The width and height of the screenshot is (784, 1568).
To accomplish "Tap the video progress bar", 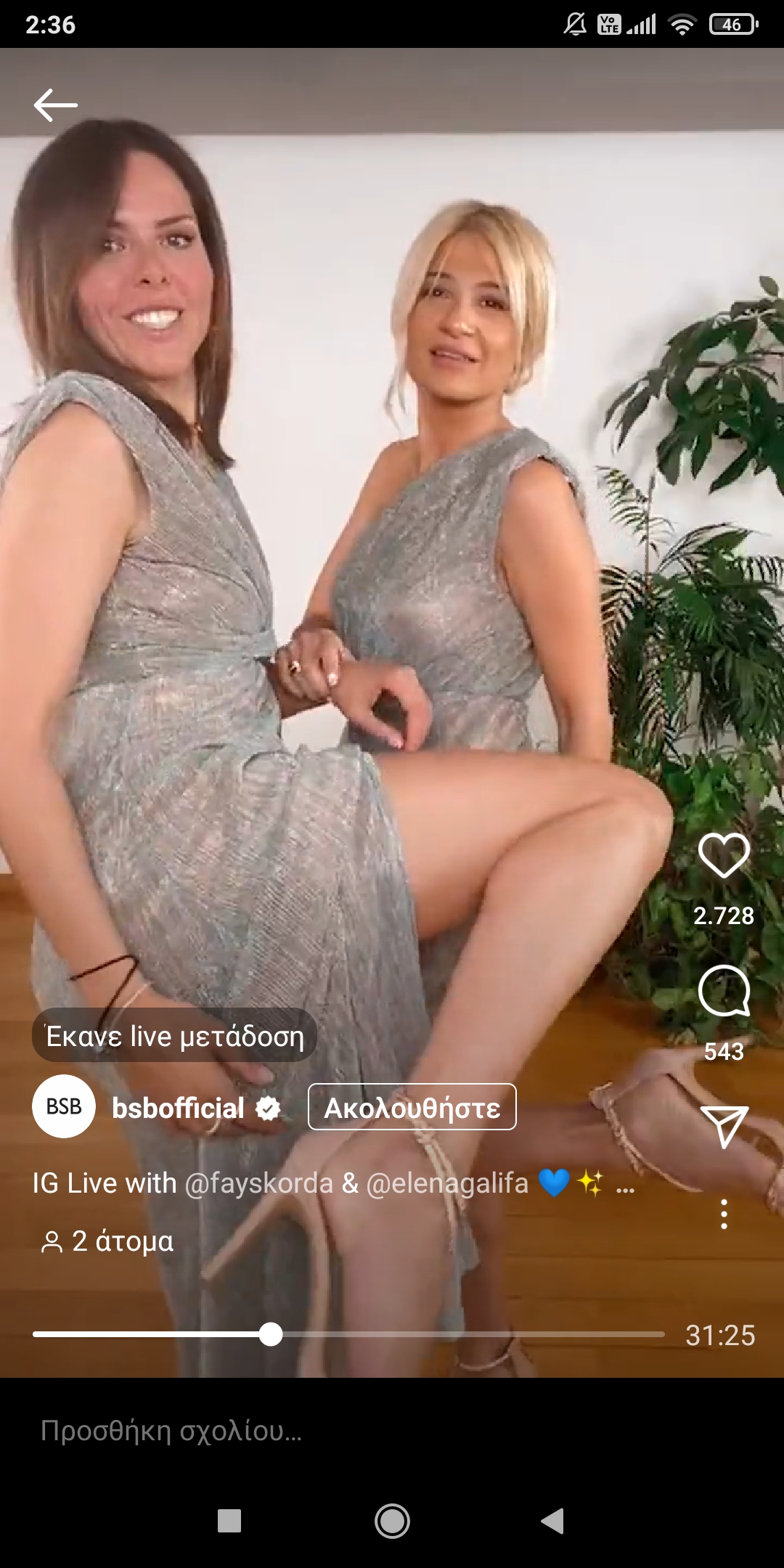I will [x=436, y=1334].
